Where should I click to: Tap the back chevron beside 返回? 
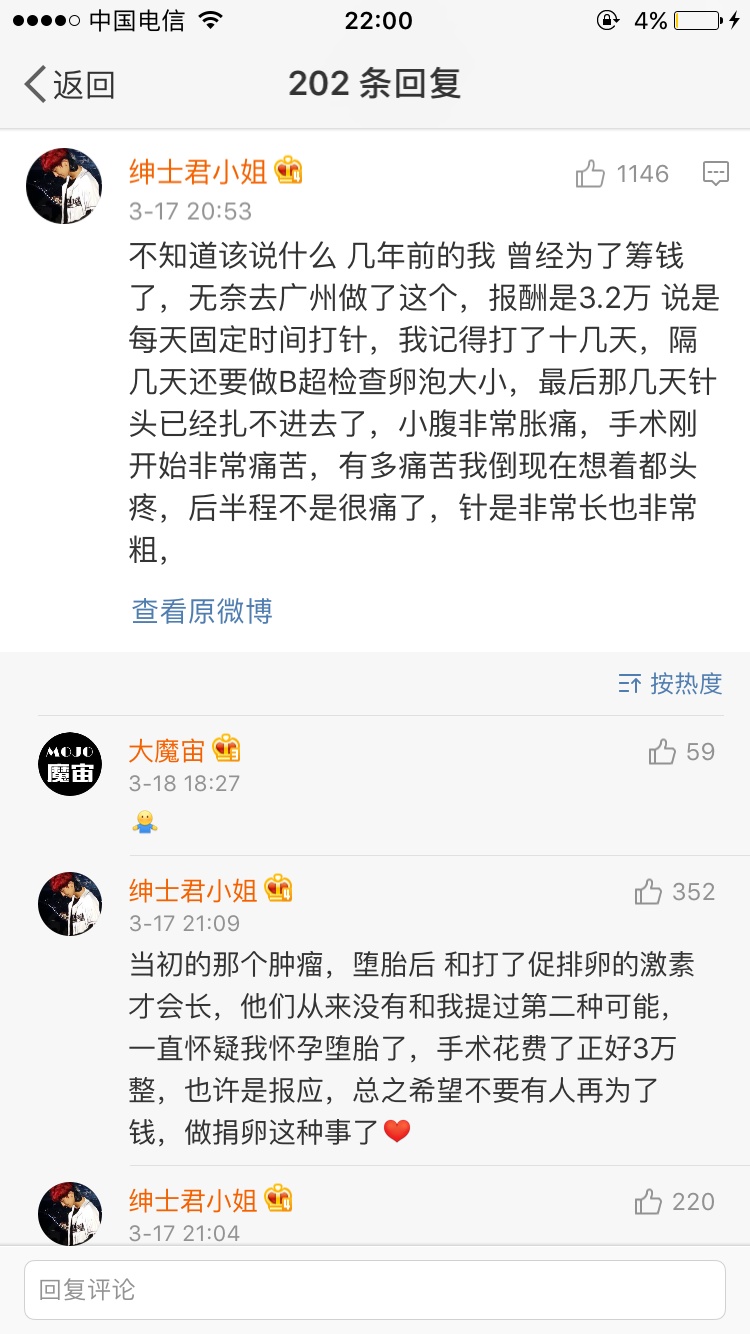coord(33,84)
